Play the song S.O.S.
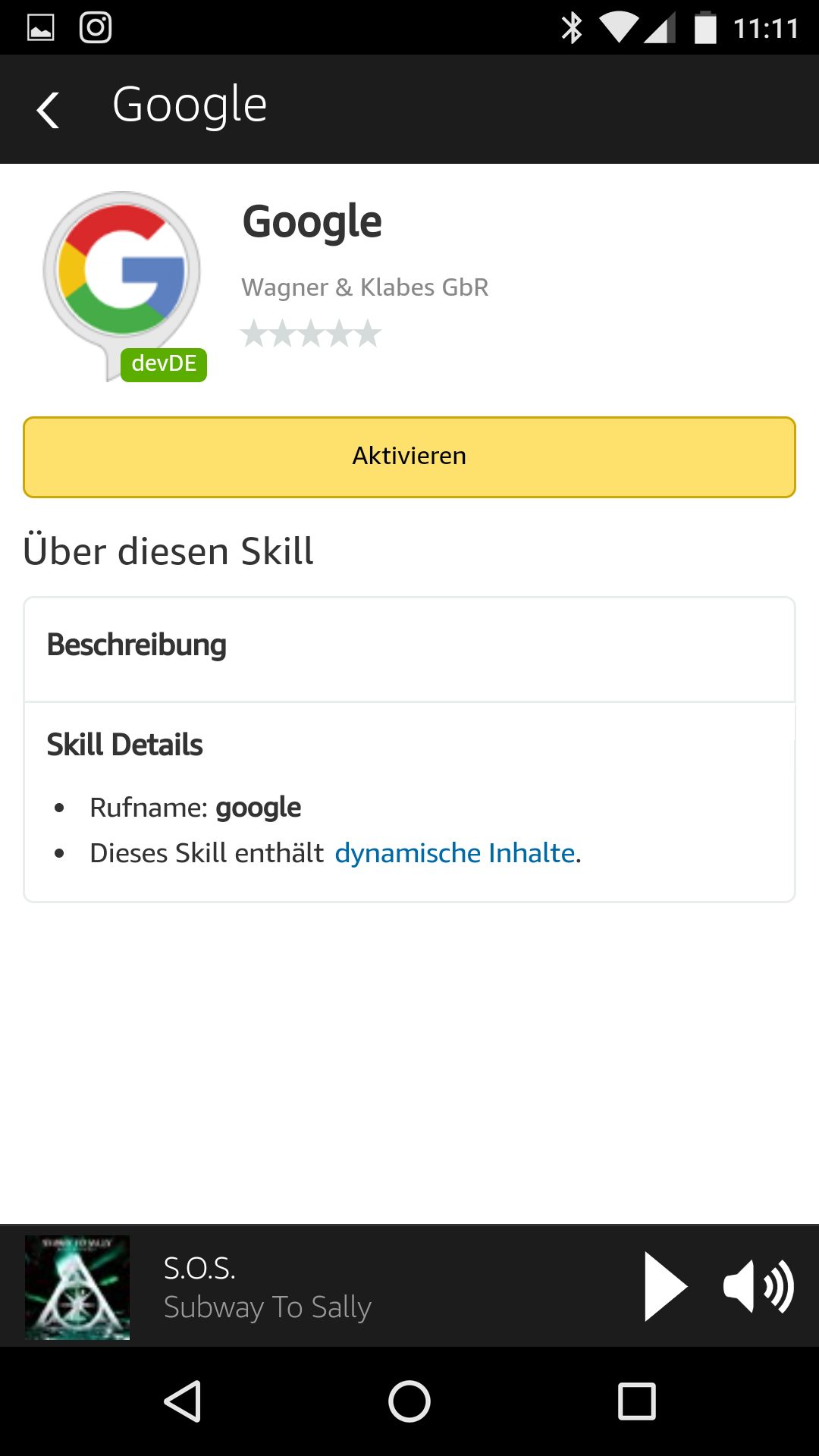Viewport: 819px width, 1456px height. click(x=664, y=1286)
